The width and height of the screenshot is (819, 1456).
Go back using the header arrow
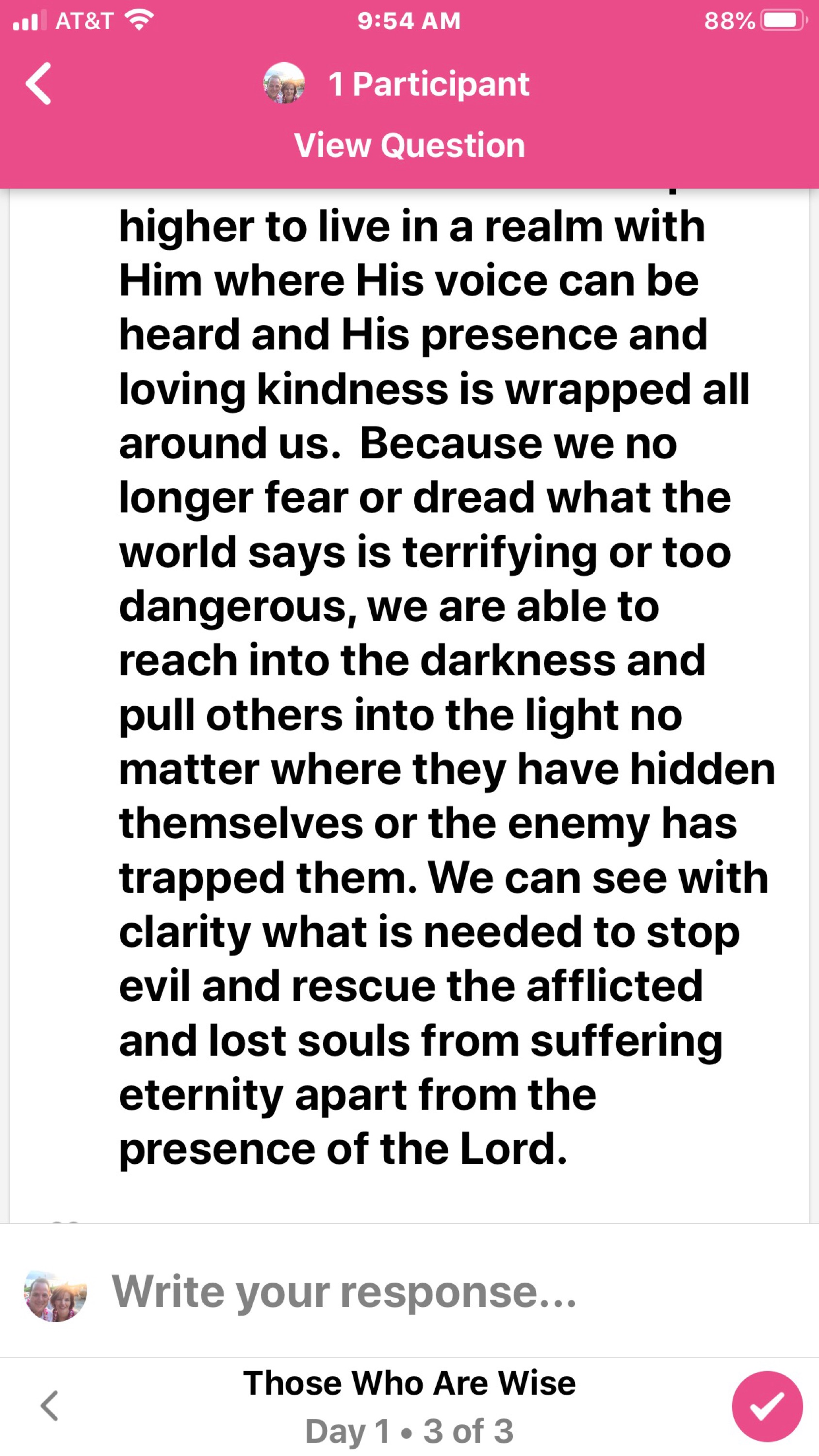click(38, 83)
